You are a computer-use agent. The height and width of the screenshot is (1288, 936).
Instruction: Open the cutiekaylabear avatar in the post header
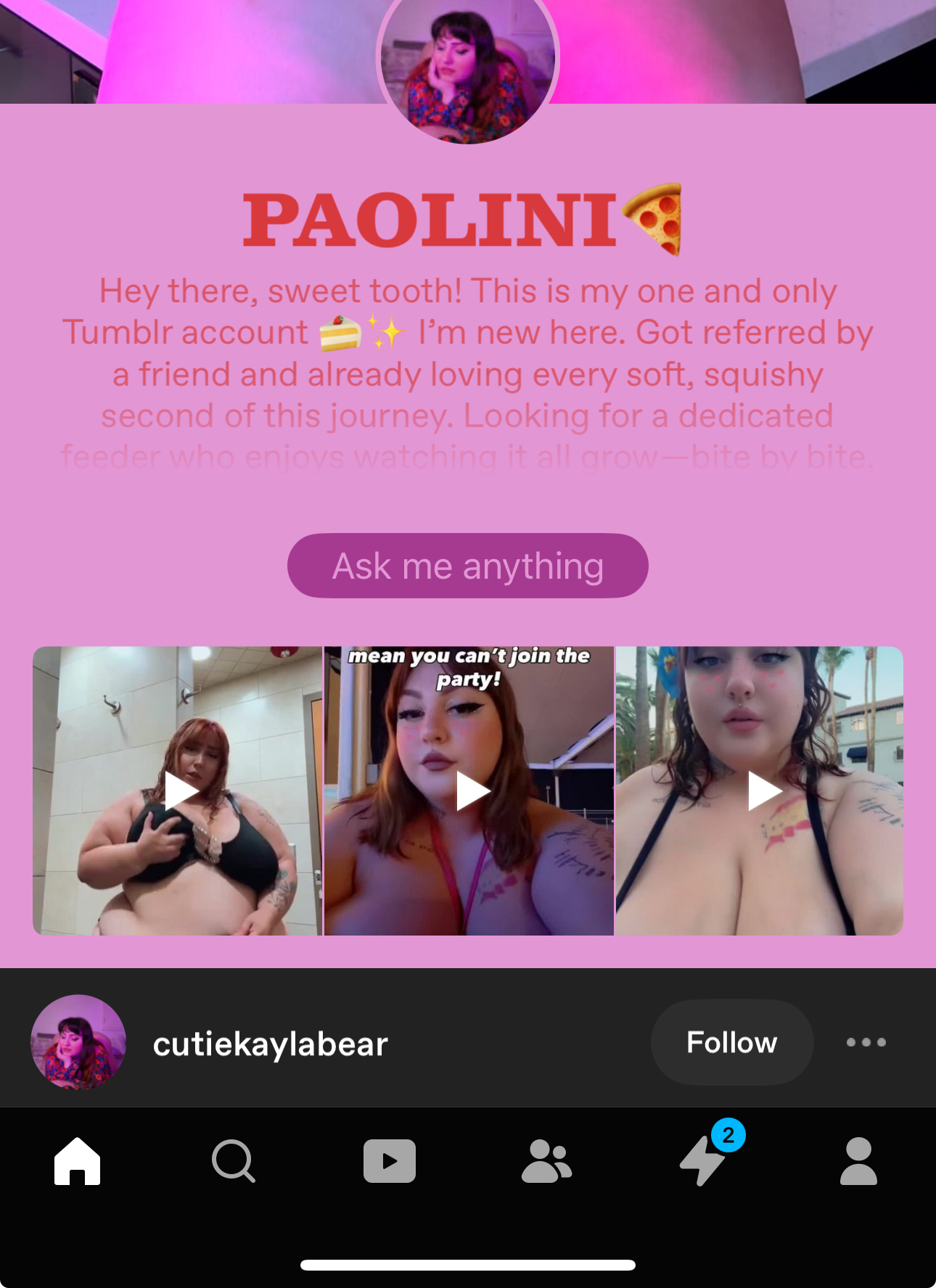click(78, 1042)
